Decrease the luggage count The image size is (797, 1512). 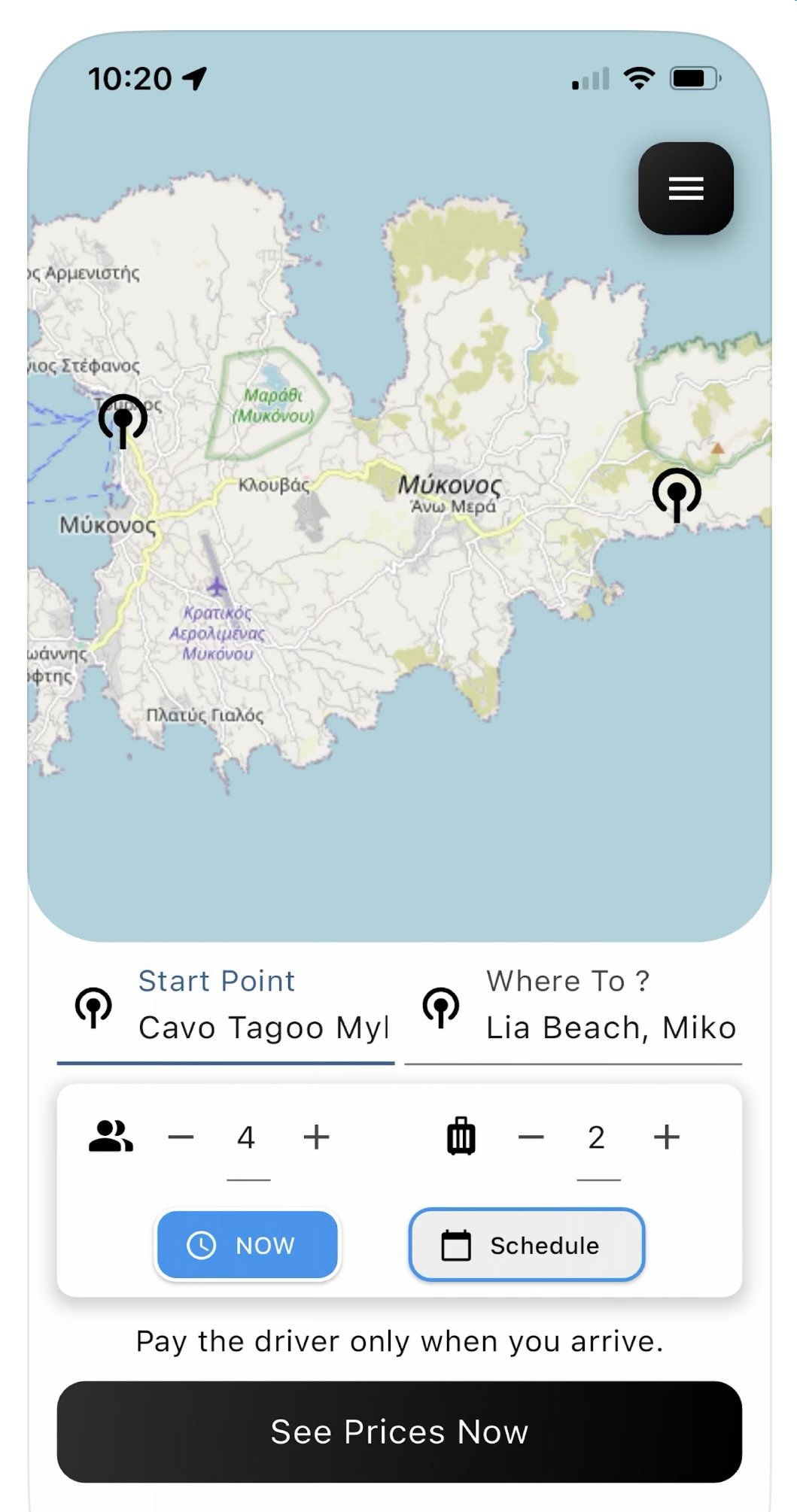coord(531,1137)
